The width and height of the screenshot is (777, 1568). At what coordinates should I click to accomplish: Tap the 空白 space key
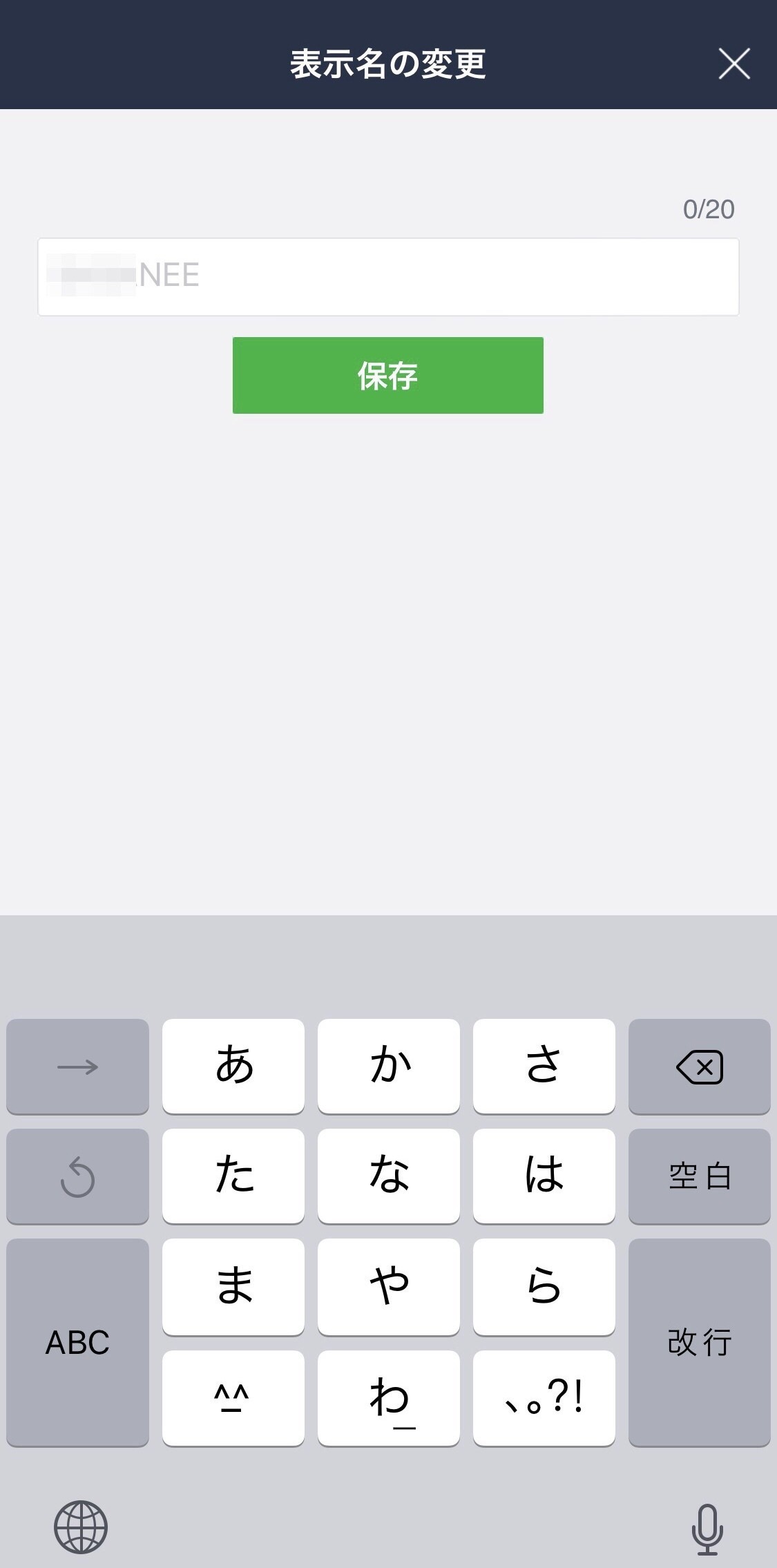(x=699, y=1176)
